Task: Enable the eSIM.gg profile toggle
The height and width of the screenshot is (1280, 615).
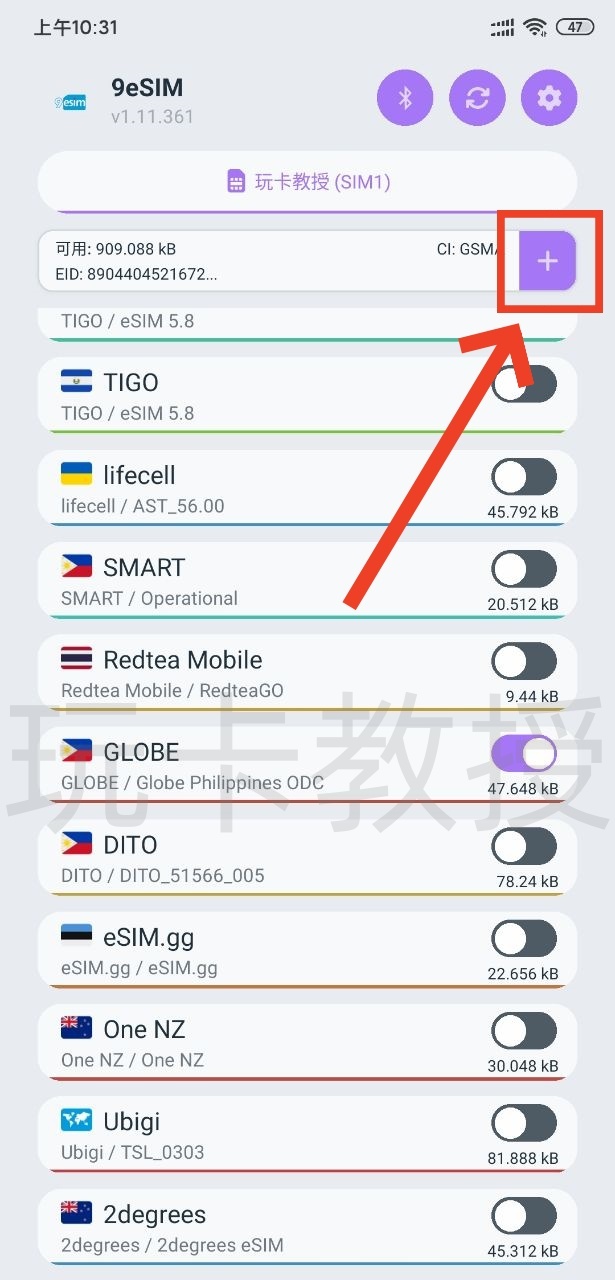Action: click(x=524, y=938)
